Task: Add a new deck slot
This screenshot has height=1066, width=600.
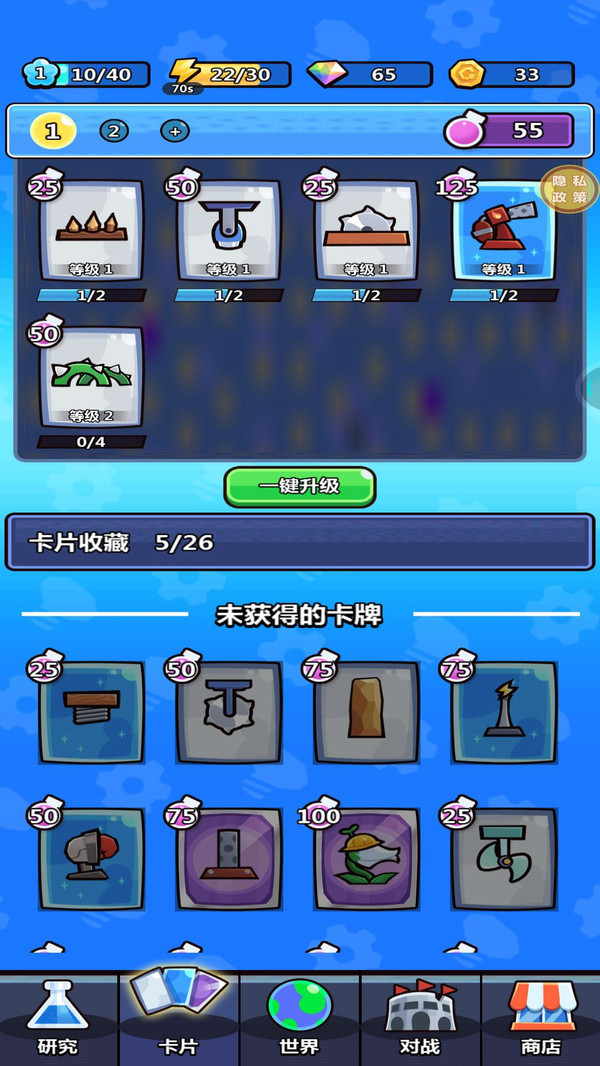Action: click(x=175, y=131)
